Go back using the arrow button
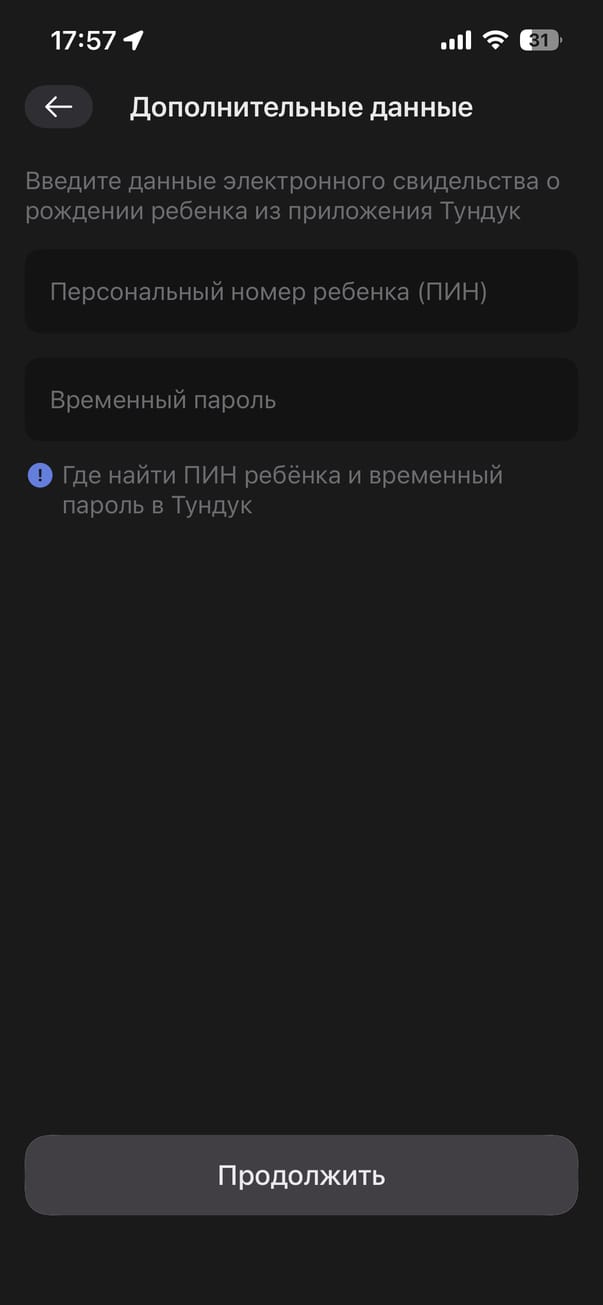 58,107
